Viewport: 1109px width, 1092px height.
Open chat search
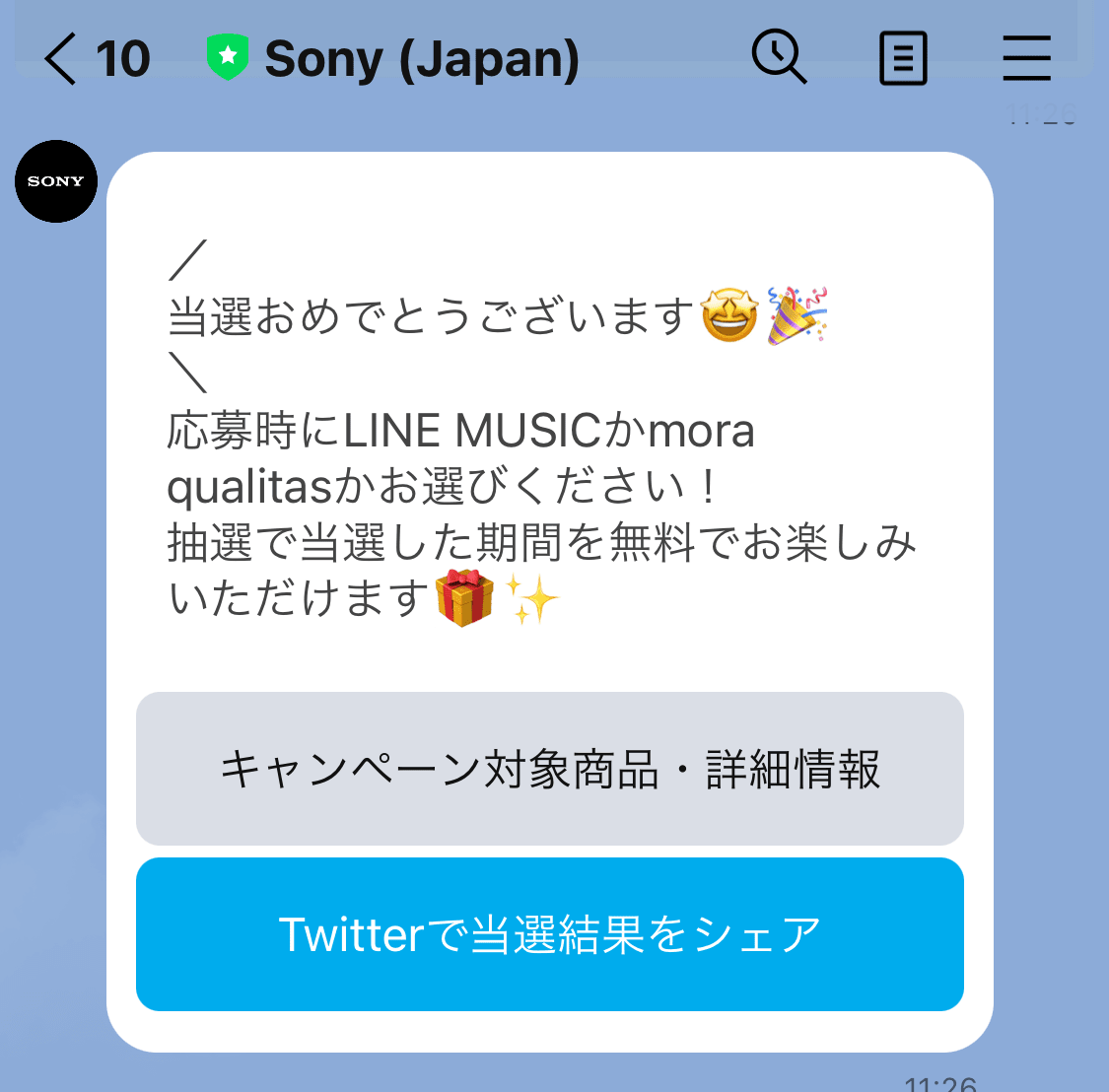click(x=779, y=58)
